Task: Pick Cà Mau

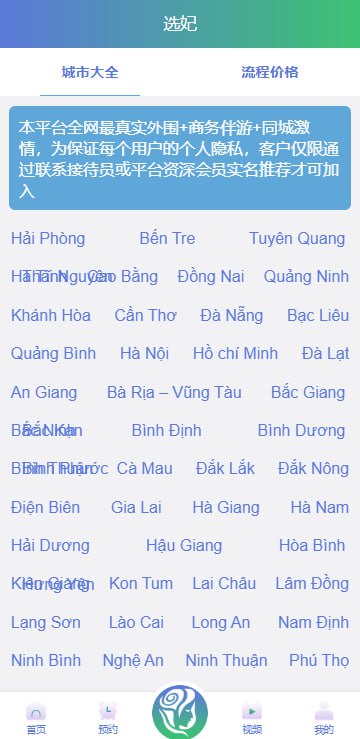Action: (x=145, y=468)
